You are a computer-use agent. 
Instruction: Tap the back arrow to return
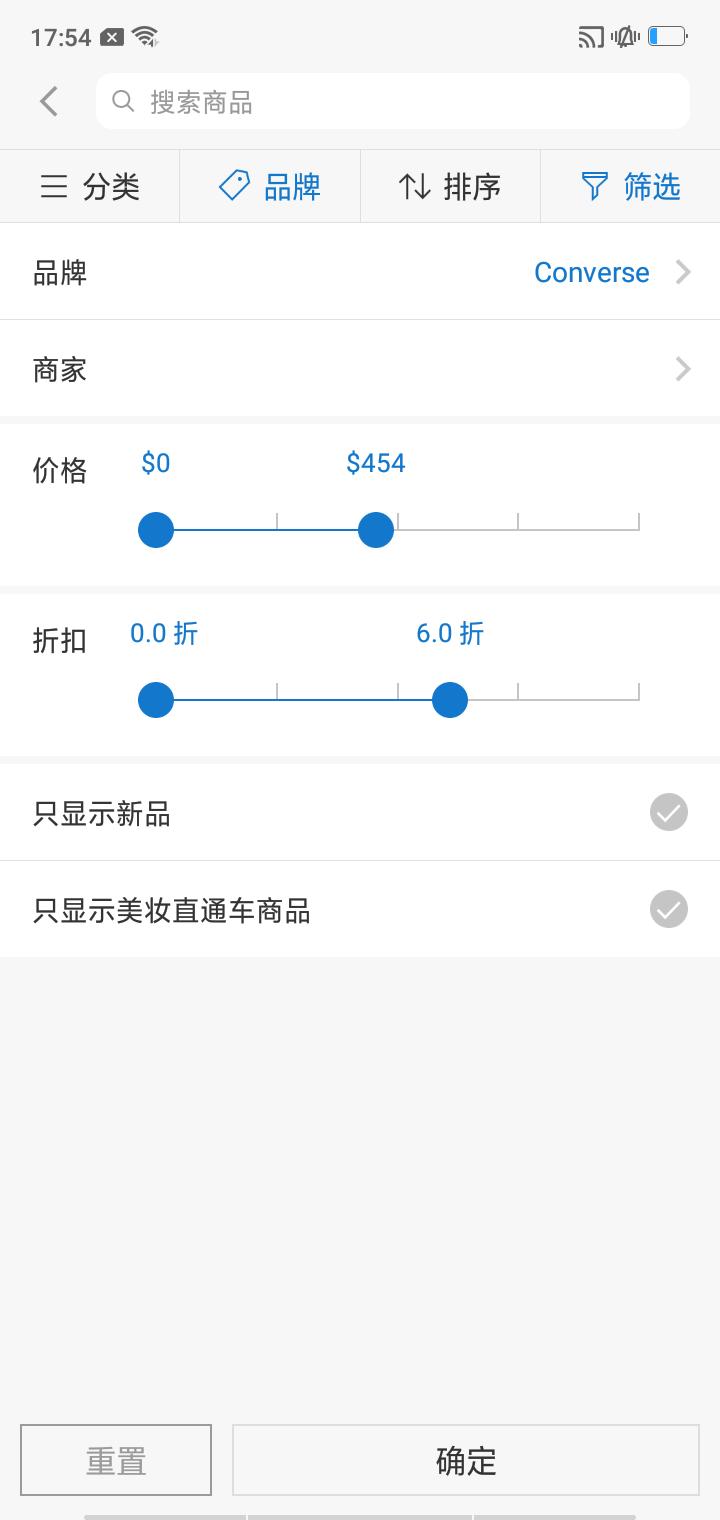point(48,101)
